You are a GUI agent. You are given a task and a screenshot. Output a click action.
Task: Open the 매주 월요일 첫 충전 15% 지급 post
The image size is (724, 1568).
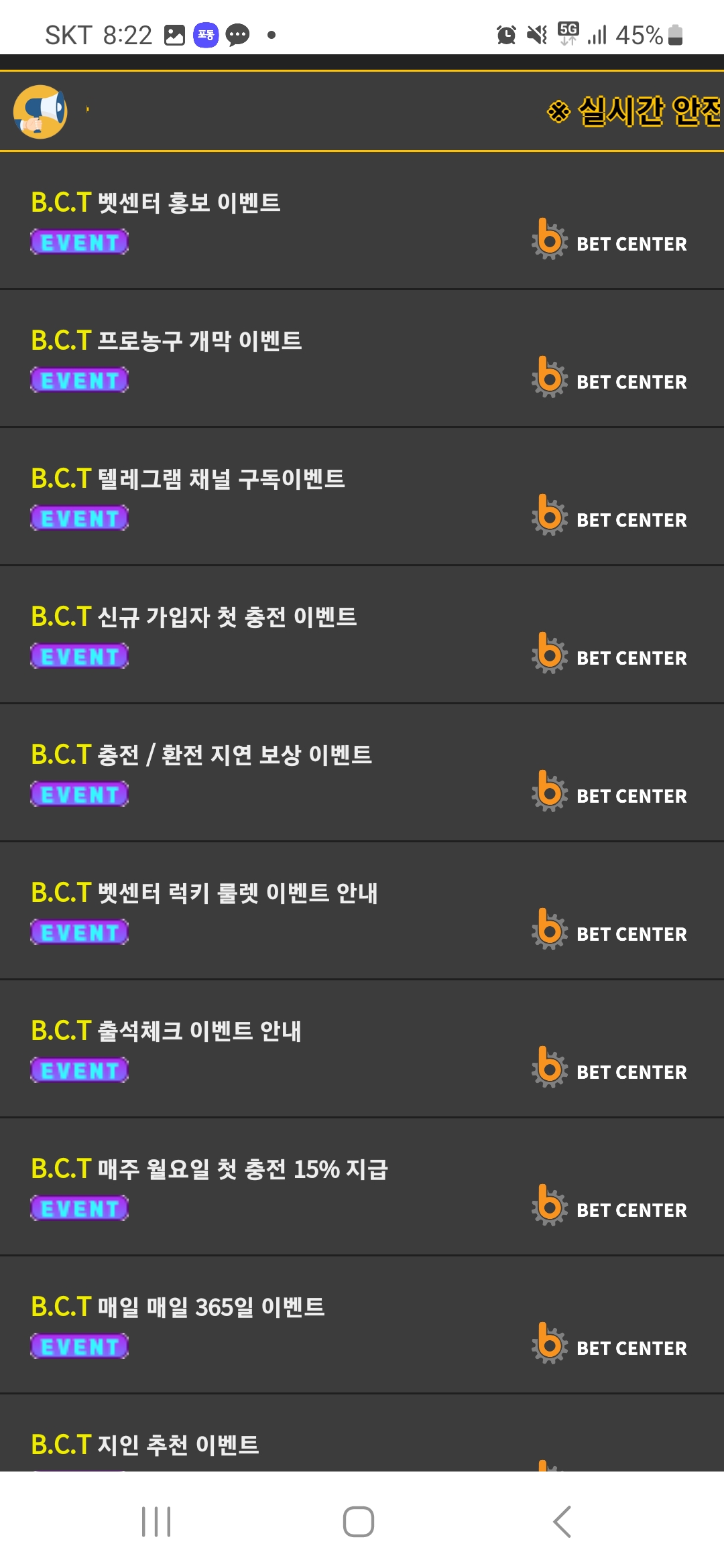tap(209, 1169)
